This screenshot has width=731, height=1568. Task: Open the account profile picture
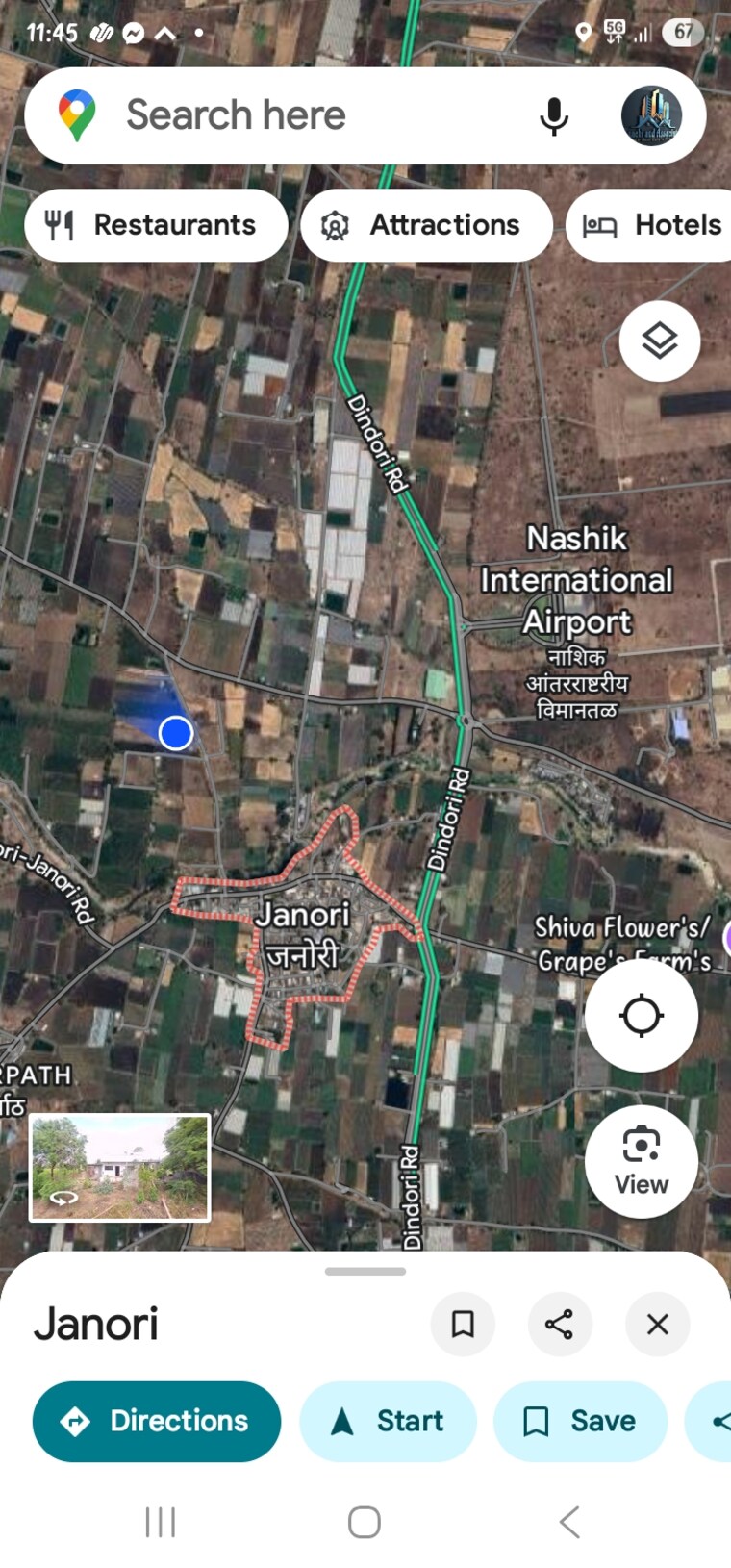coord(651,115)
